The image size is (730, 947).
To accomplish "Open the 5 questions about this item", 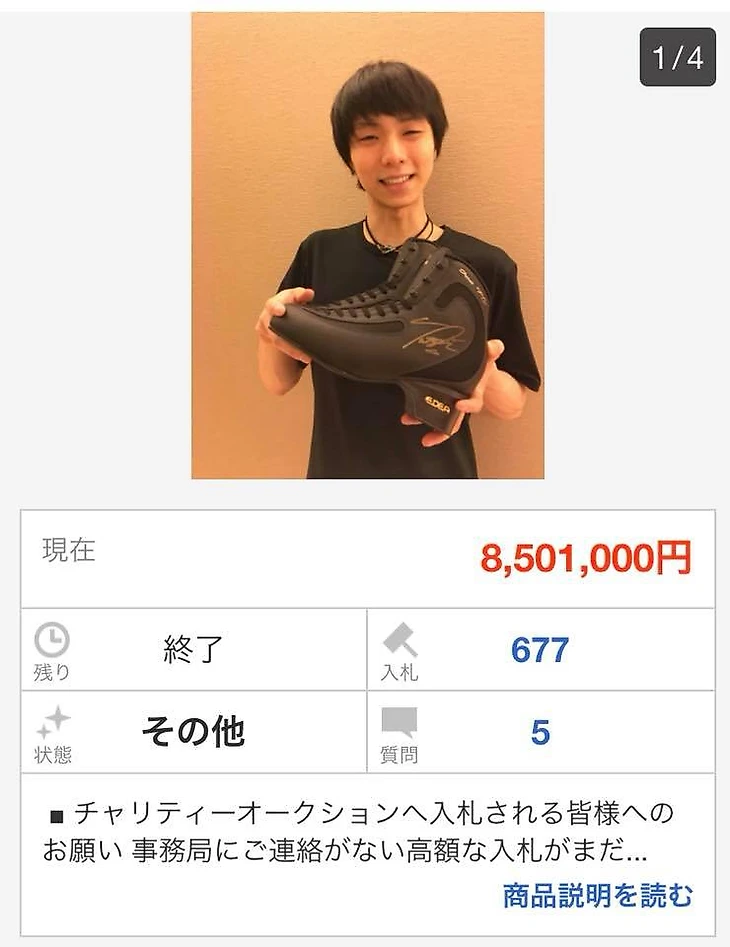I will 539,733.
